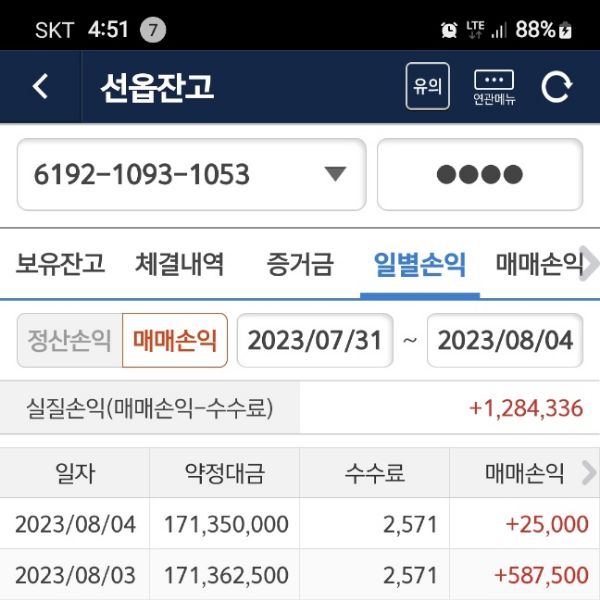Screen dimensions: 600x600
Task: Open the 연관메뉴 related menu
Action: tap(494, 87)
